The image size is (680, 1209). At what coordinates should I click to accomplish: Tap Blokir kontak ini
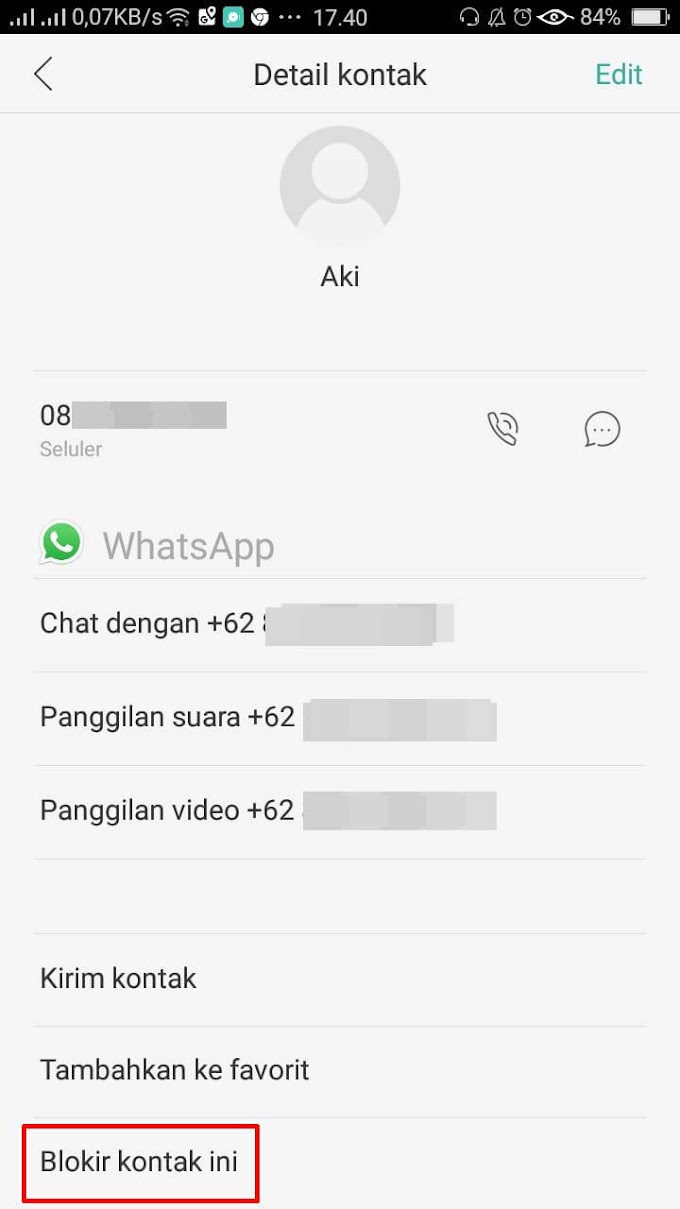[139, 1162]
